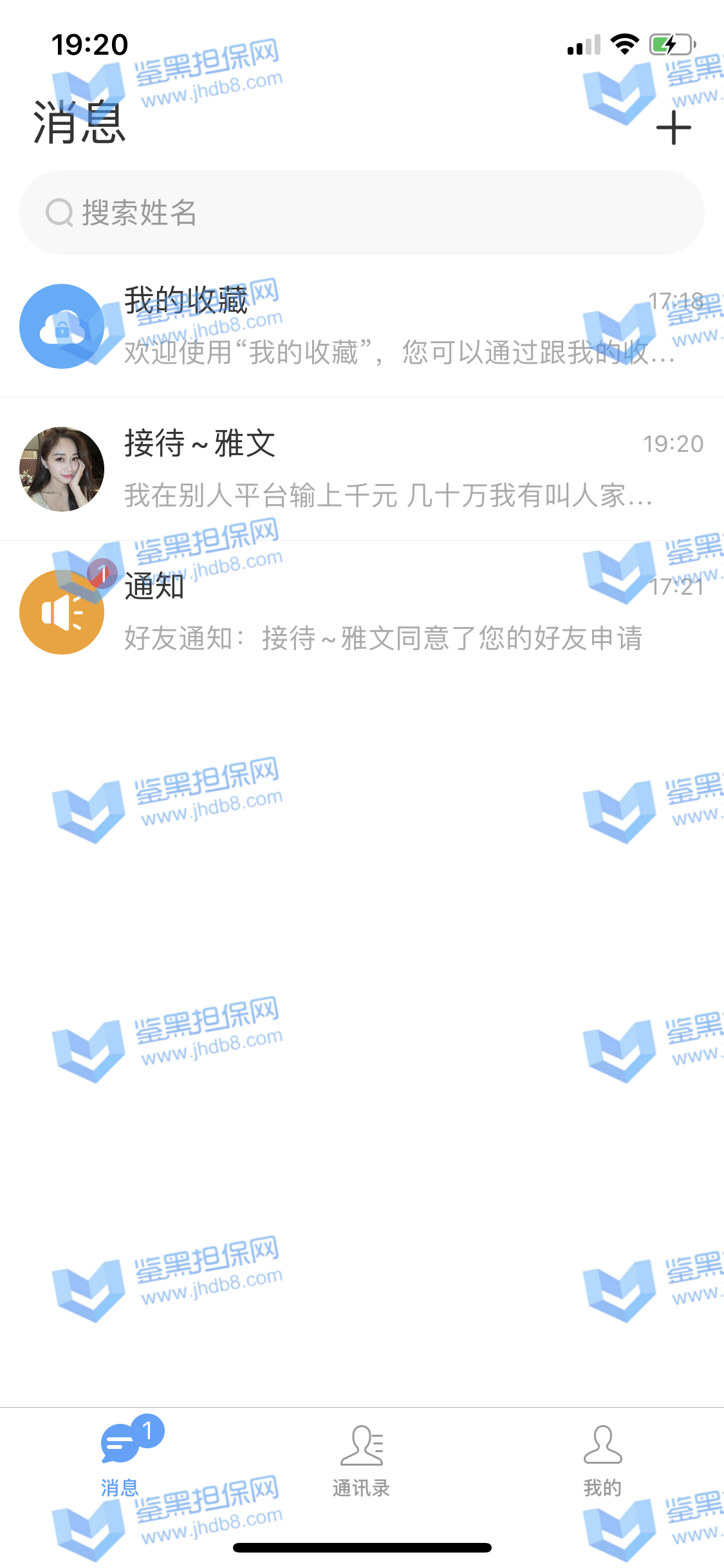The width and height of the screenshot is (724, 1568).
Task: Go to the 我的 tab
Action: click(x=602, y=1460)
